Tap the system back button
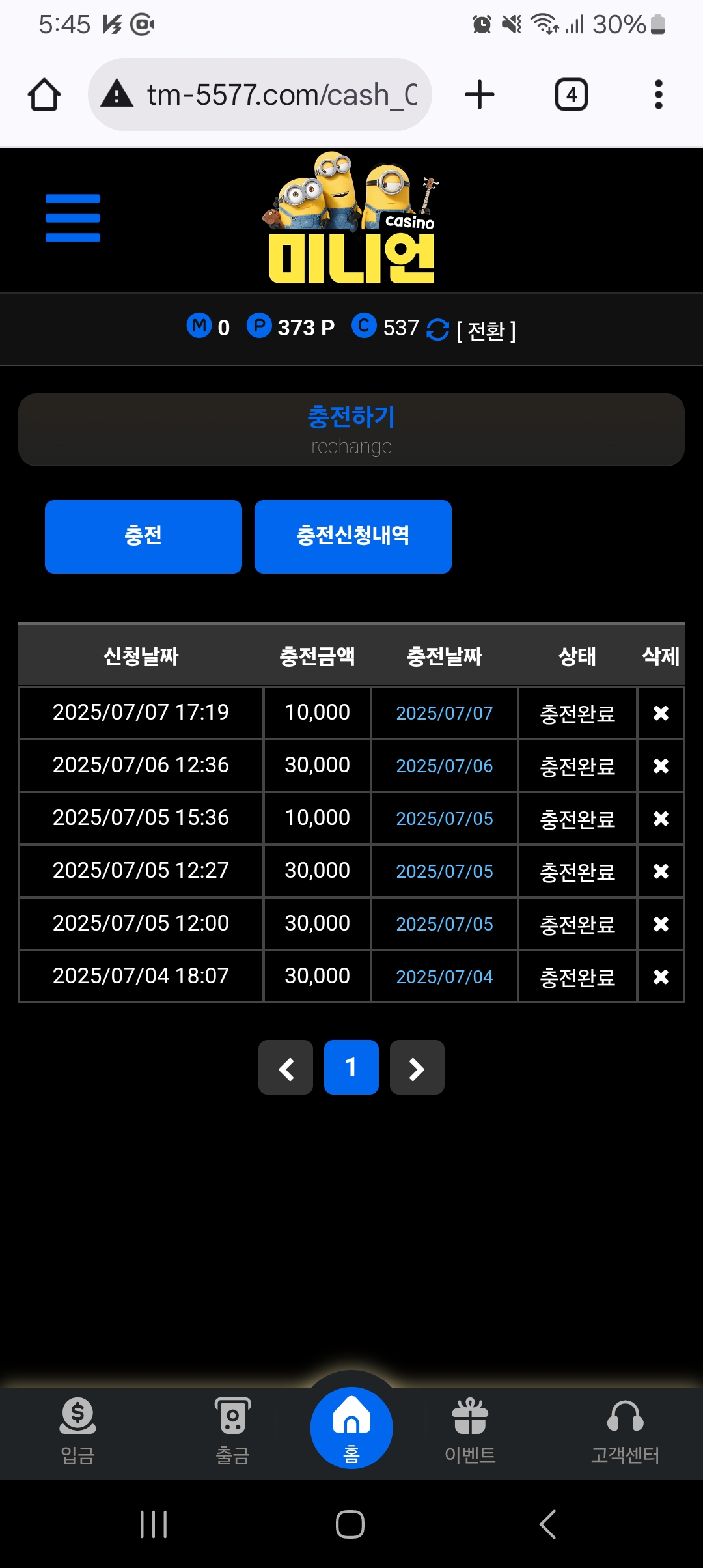The image size is (703, 1568). tap(547, 1524)
